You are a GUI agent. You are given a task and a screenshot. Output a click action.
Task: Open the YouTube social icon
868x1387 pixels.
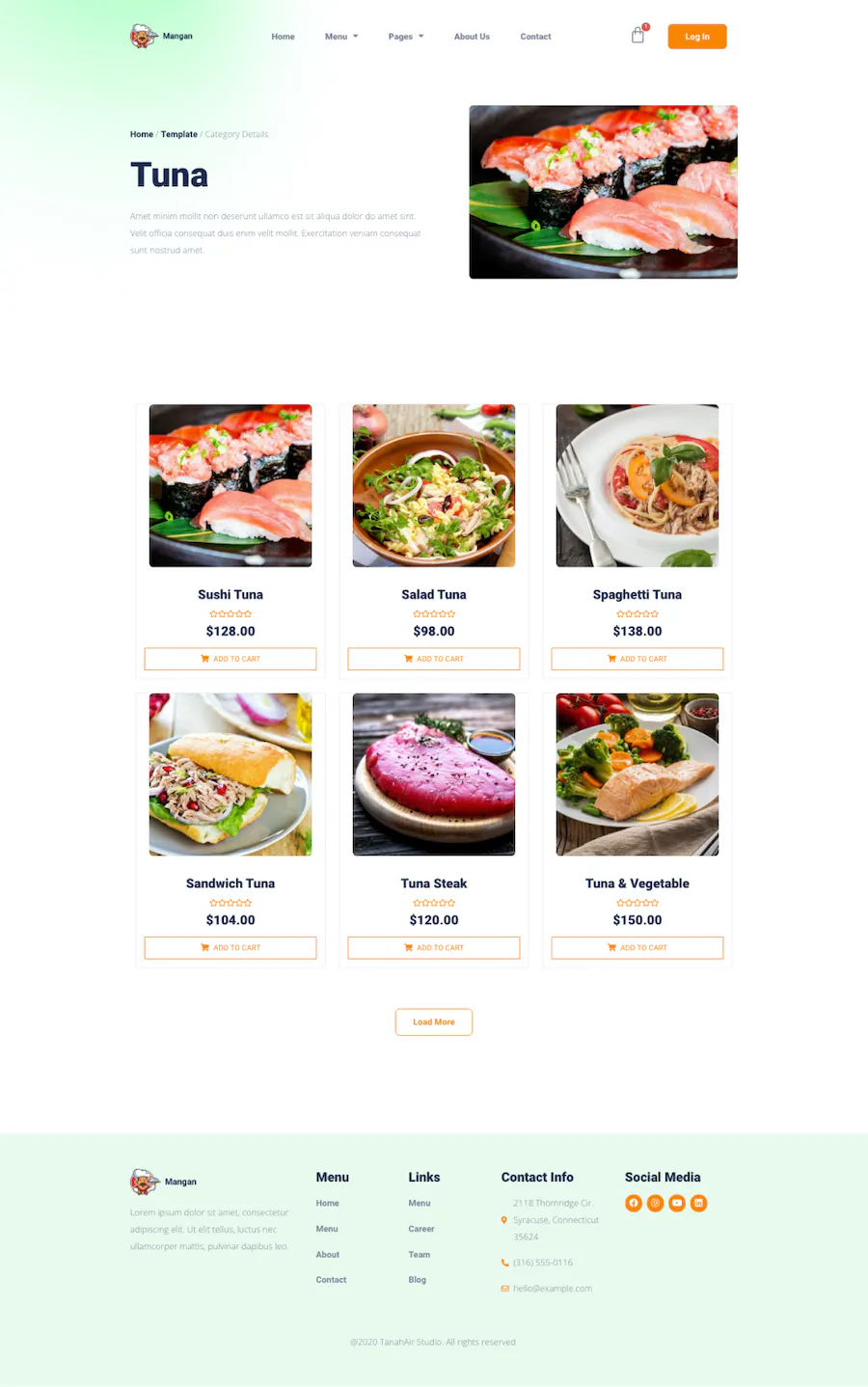coord(677,1203)
